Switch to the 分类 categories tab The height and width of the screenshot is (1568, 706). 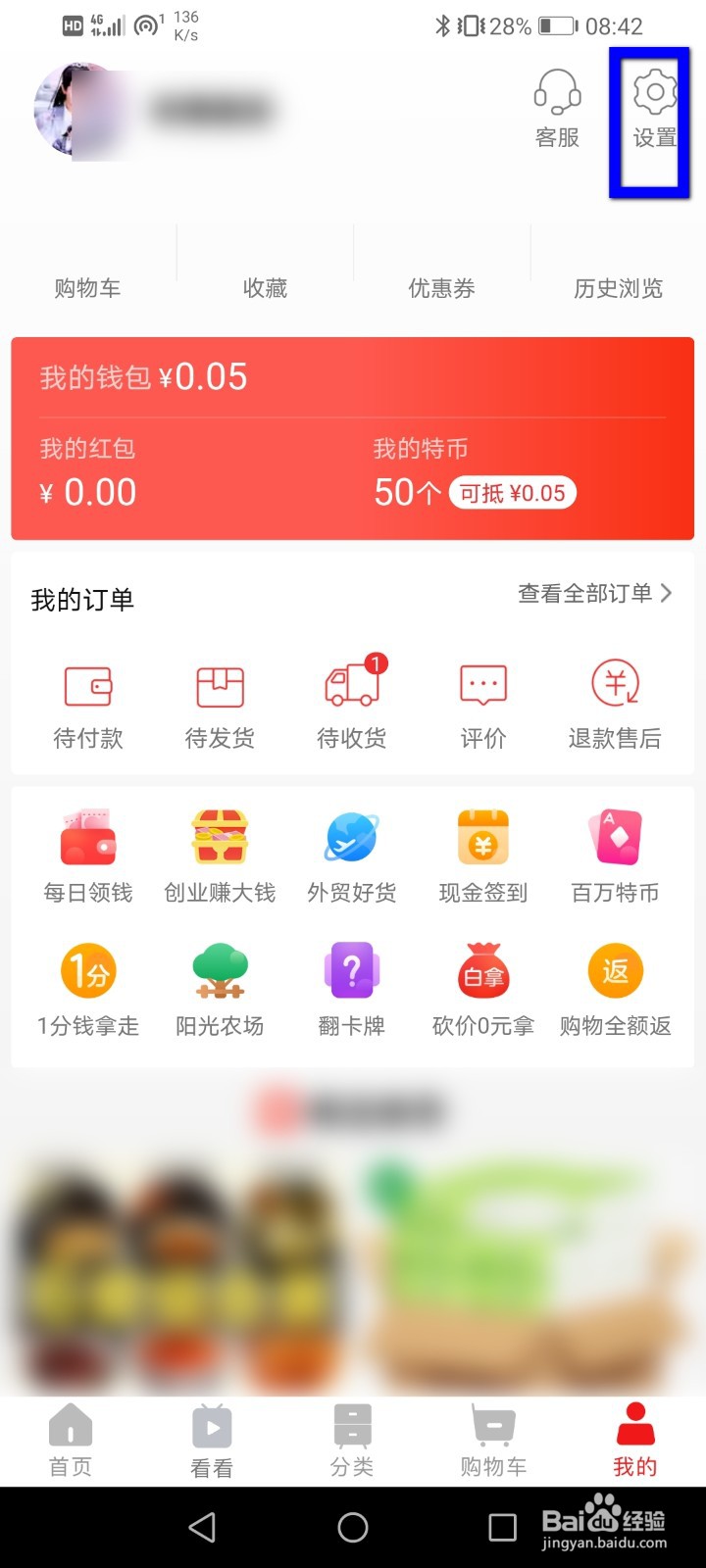click(x=351, y=1441)
